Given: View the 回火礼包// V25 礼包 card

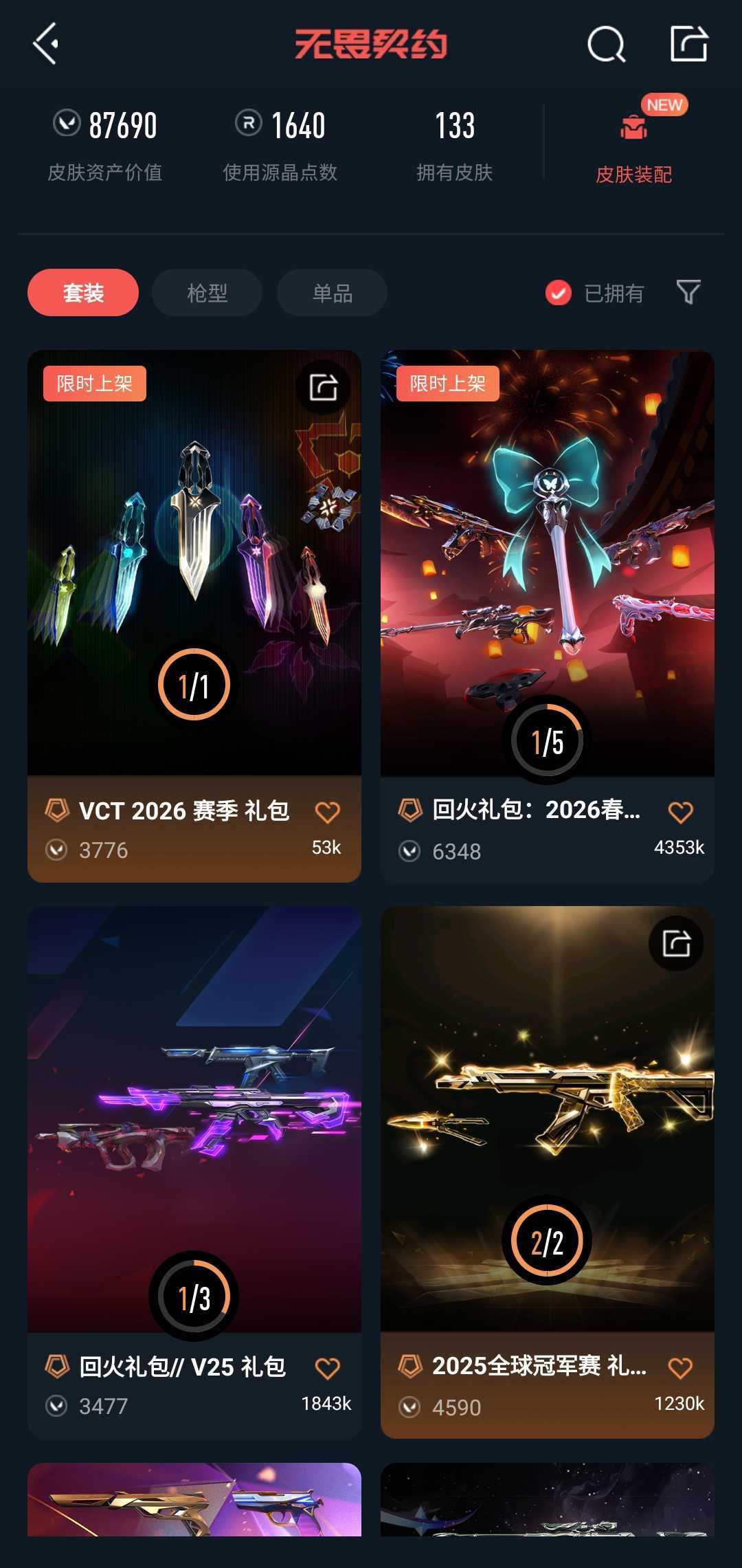Looking at the screenshot, I should [x=194, y=1120].
